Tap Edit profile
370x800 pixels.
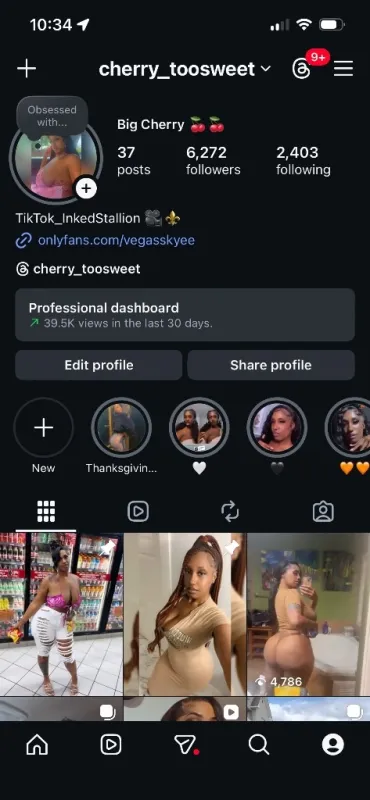[x=98, y=365]
